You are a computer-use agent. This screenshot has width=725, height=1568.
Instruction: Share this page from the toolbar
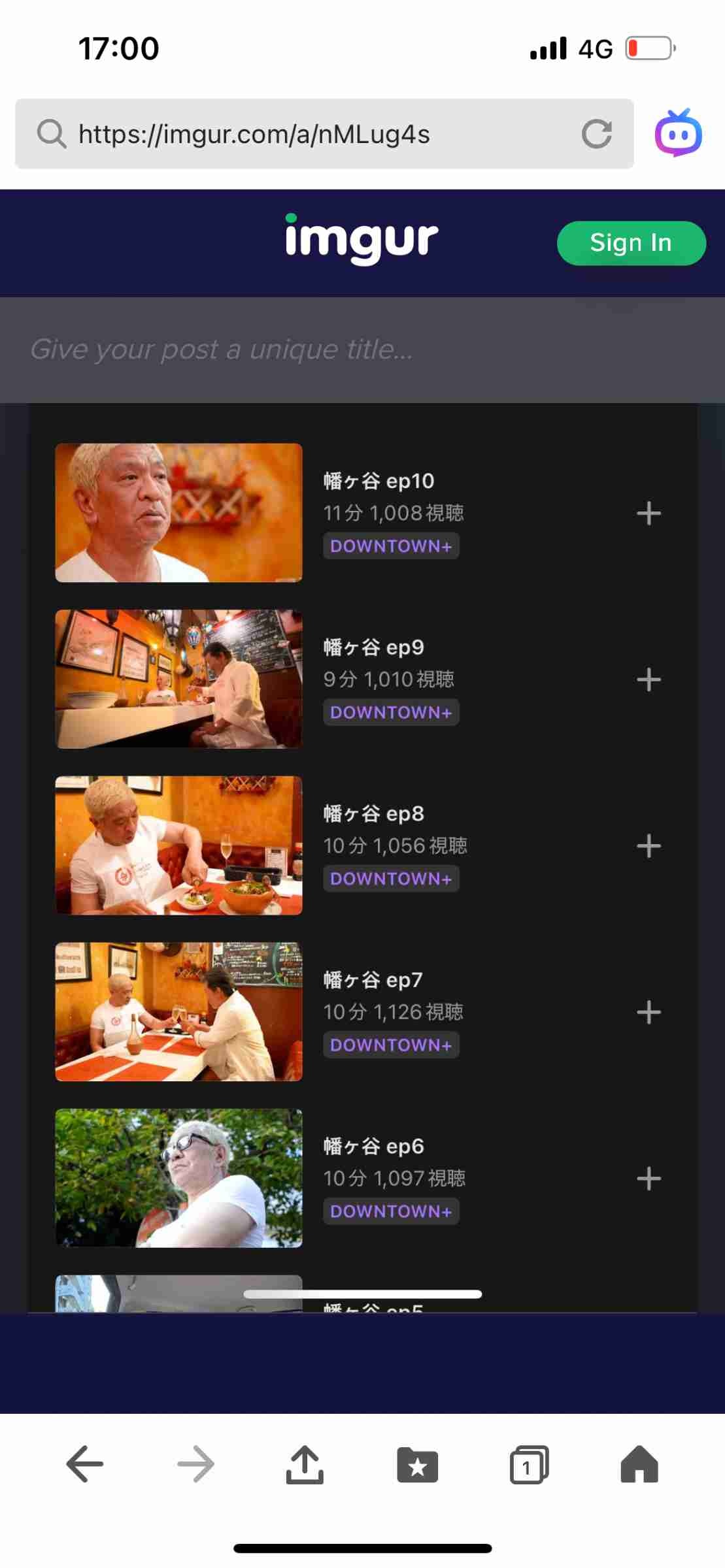[x=305, y=1464]
